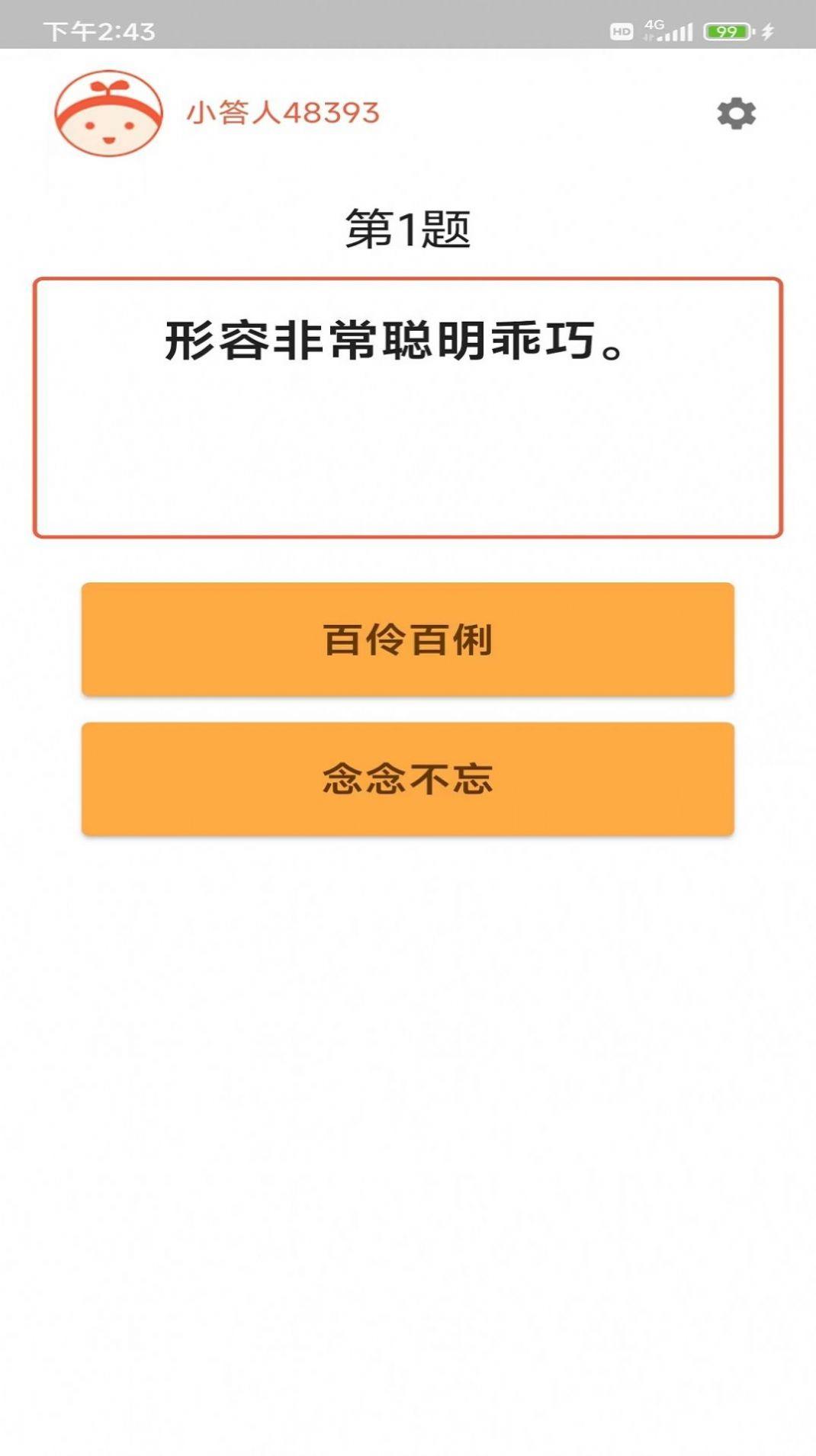Tap the HD voice indicator icon
Image resolution: width=816 pixels, height=1456 pixels.
point(622,31)
